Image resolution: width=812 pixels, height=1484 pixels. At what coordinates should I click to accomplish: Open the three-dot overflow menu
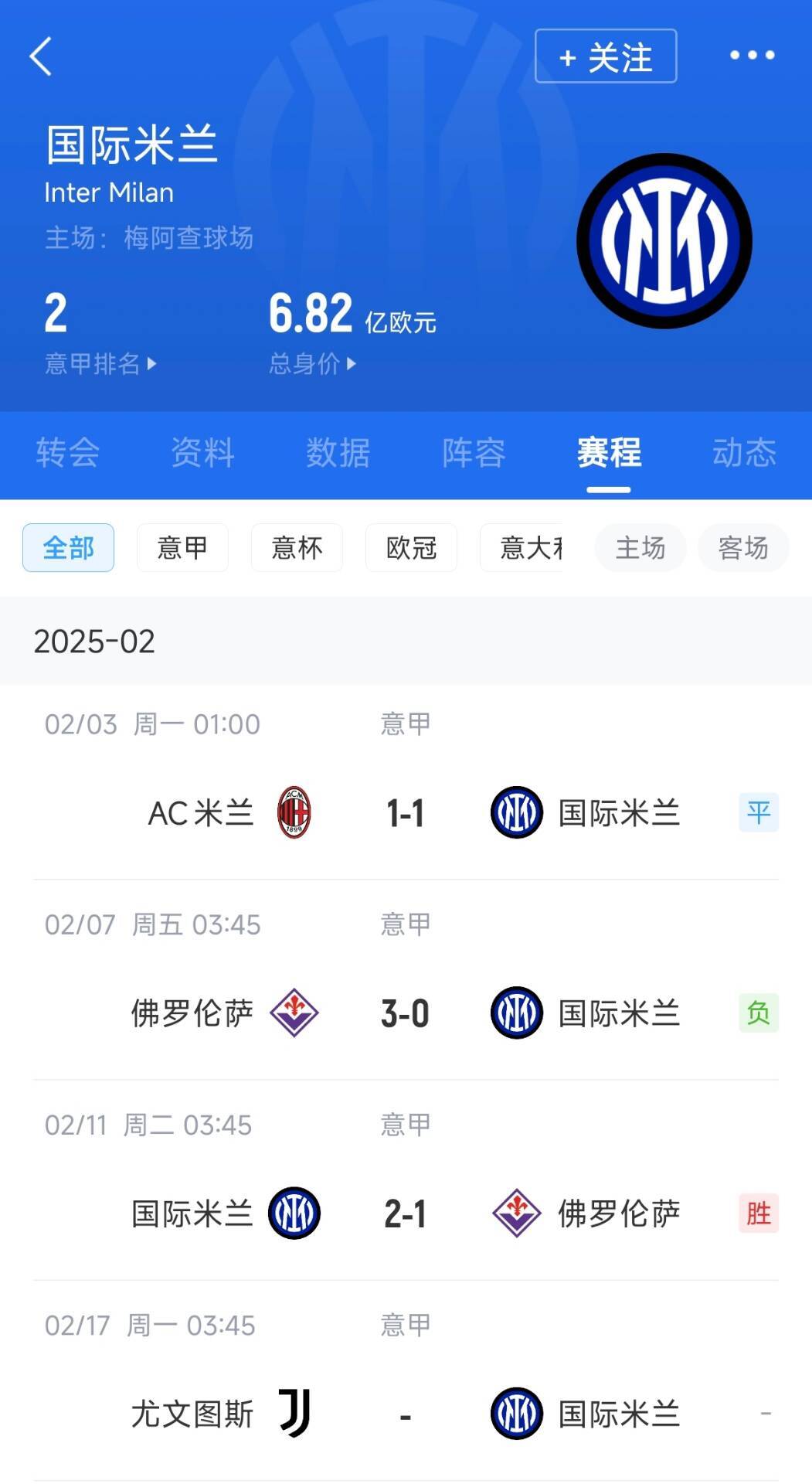tap(752, 55)
